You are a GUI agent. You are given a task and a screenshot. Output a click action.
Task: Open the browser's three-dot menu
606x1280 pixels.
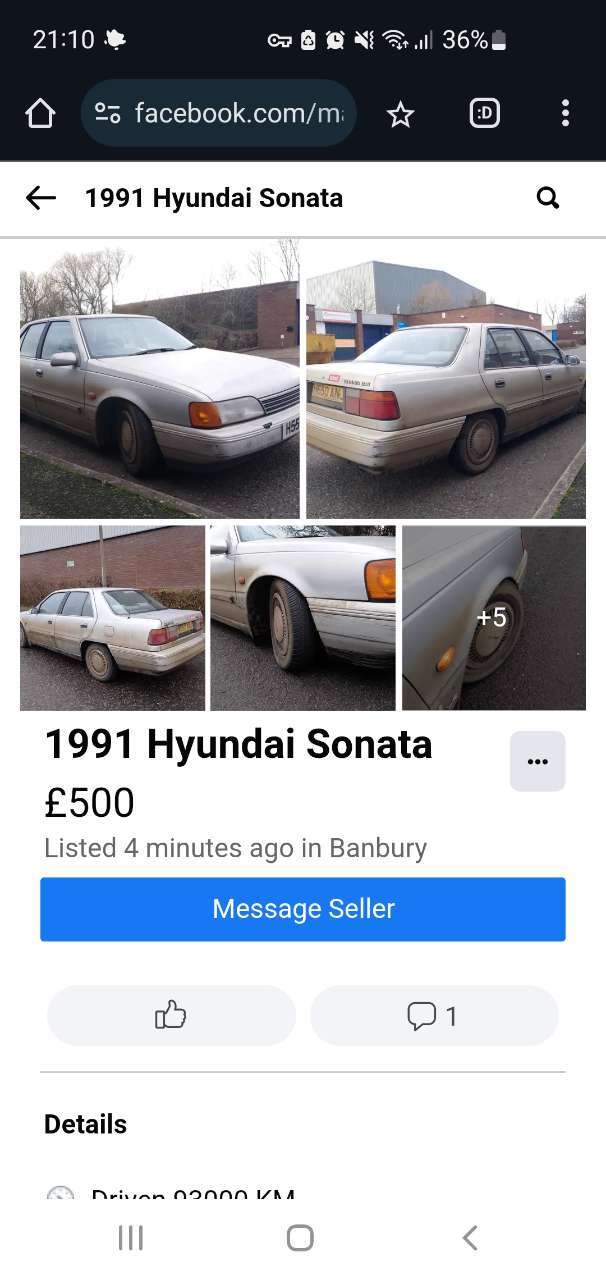(x=565, y=113)
